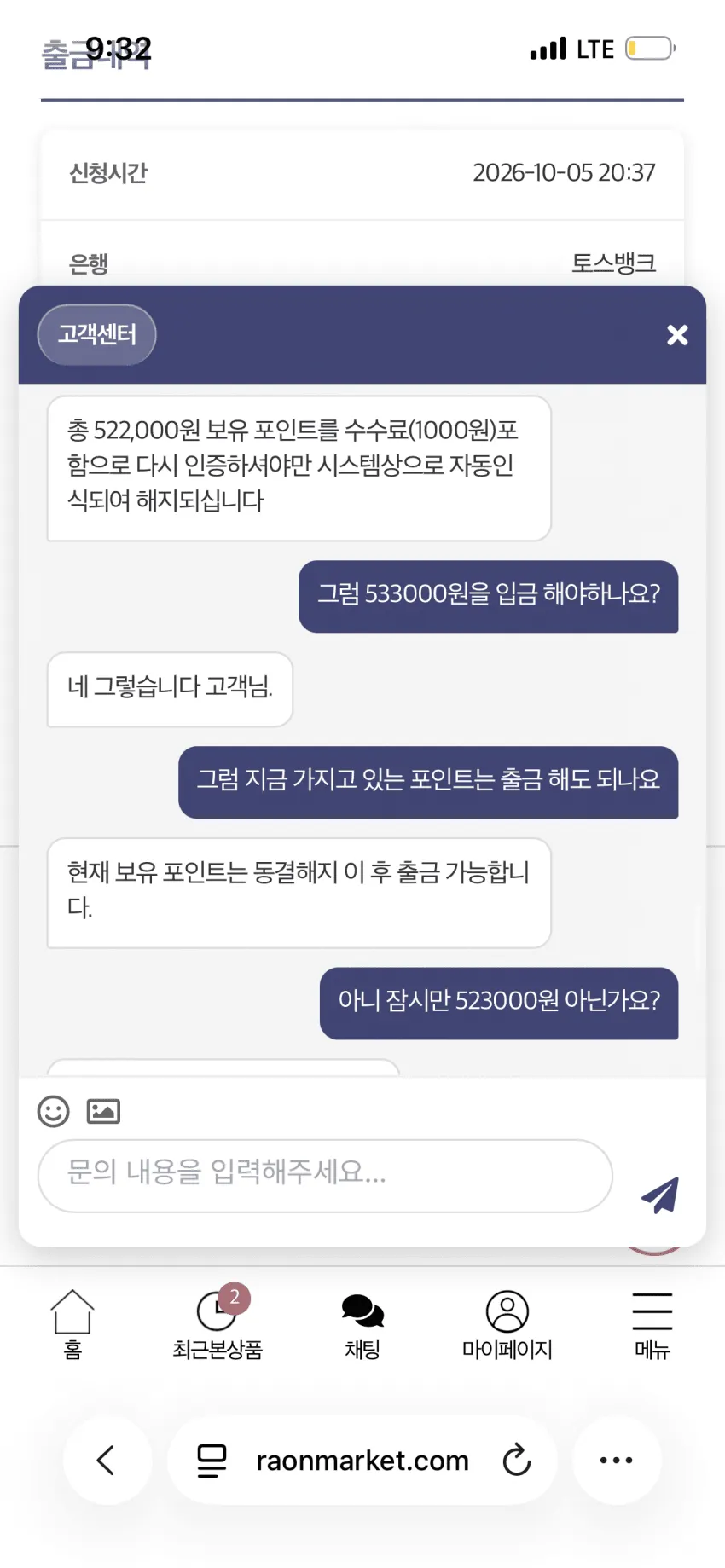Viewport: 725px width, 1568px height.
Task: Open the page settings icon beside the URL
Action: tap(212, 1460)
